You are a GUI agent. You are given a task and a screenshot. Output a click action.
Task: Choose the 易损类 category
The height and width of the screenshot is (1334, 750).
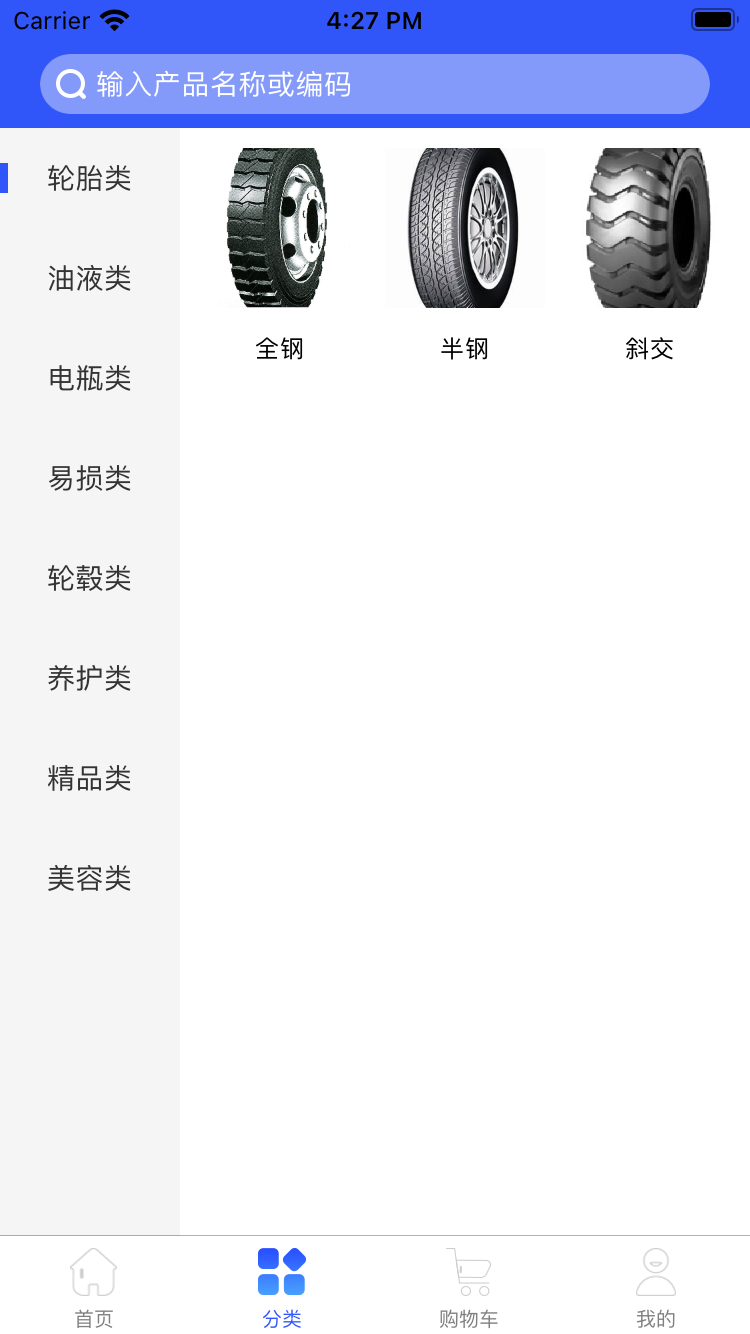(90, 478)
